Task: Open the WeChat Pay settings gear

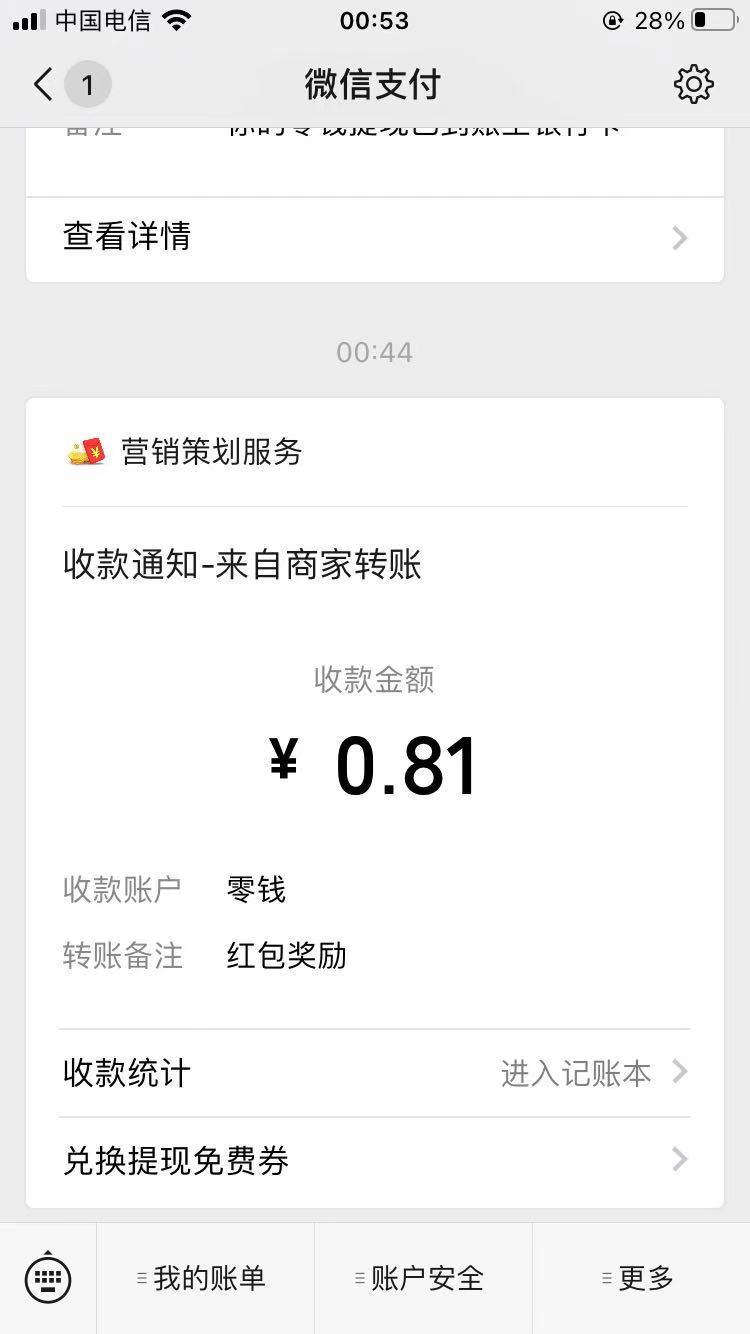Action: (x=693, y=84)
